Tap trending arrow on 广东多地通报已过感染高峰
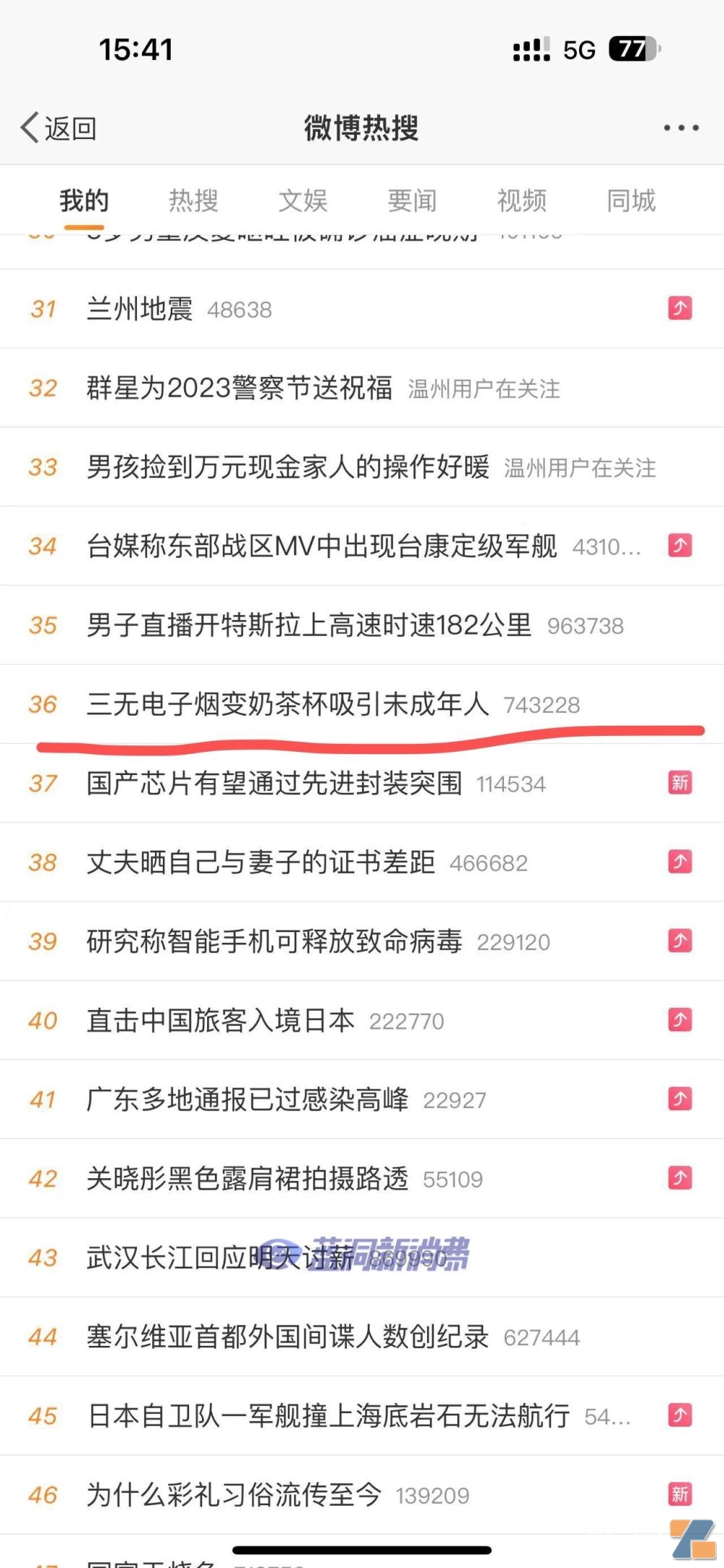 pyautogui.click(x=678, y=1099)
